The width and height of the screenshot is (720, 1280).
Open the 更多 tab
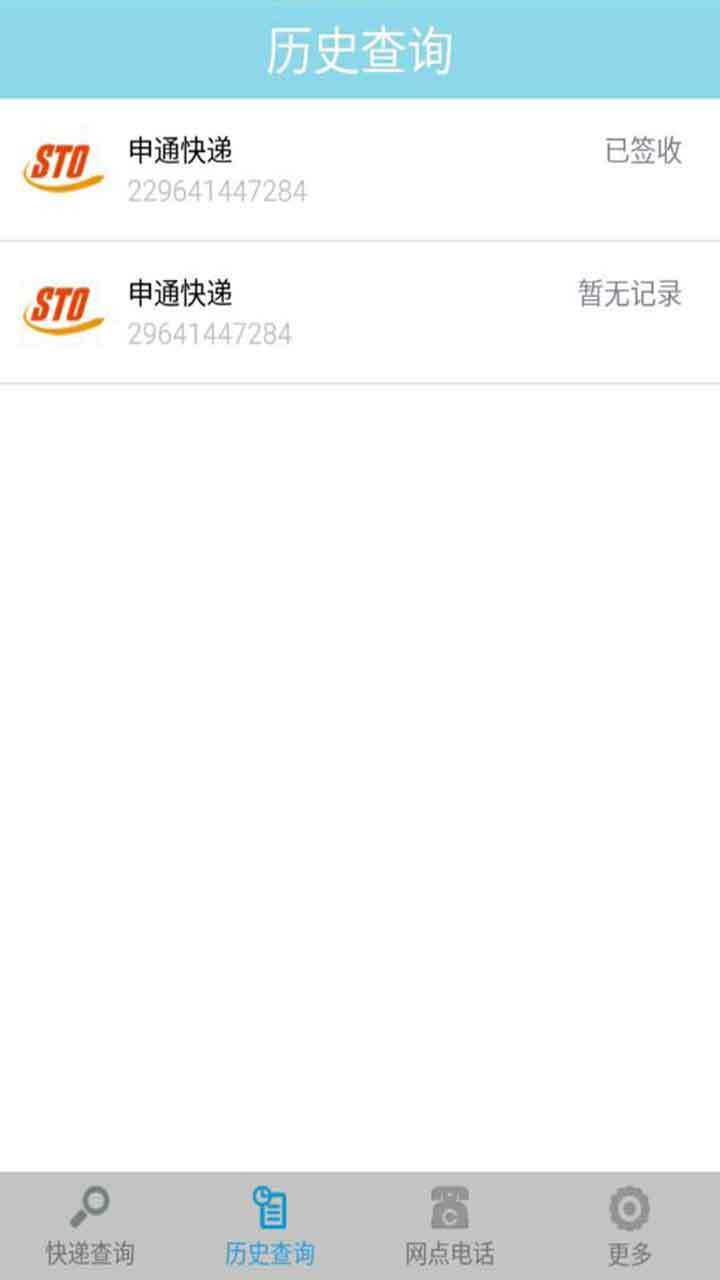coord(630,1225)
